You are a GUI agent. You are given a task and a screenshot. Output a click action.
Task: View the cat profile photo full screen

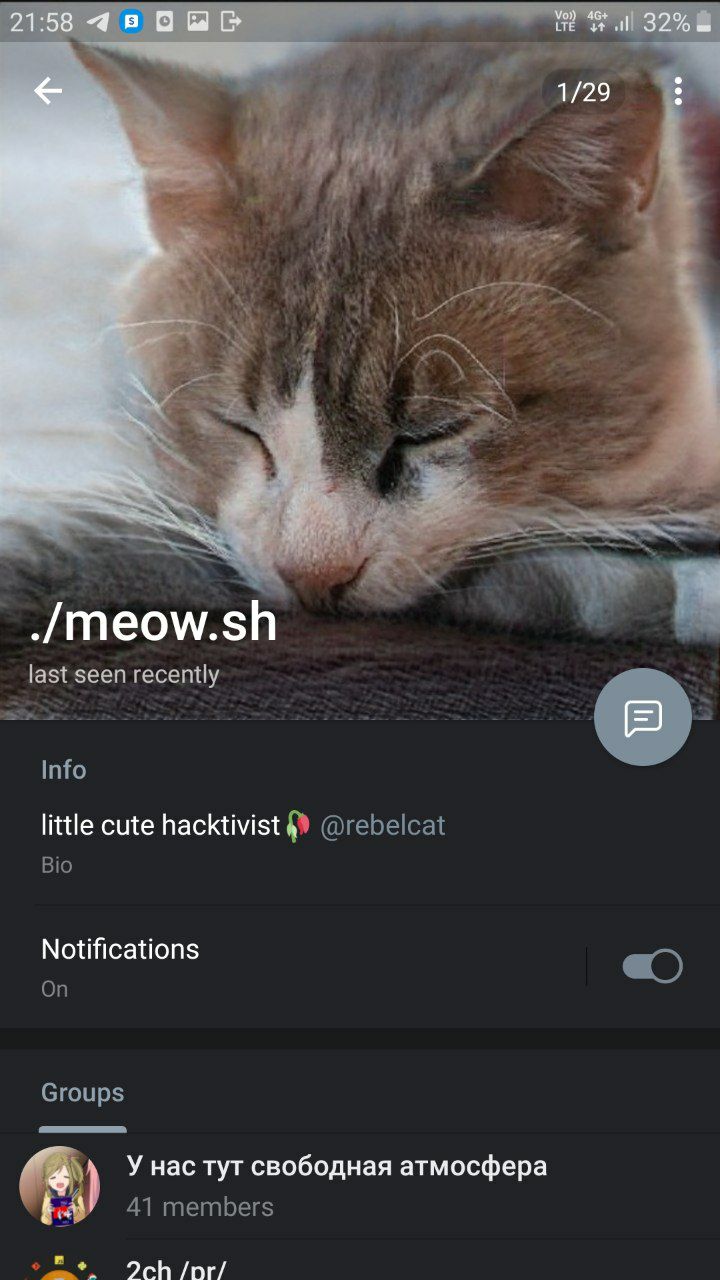360,350
